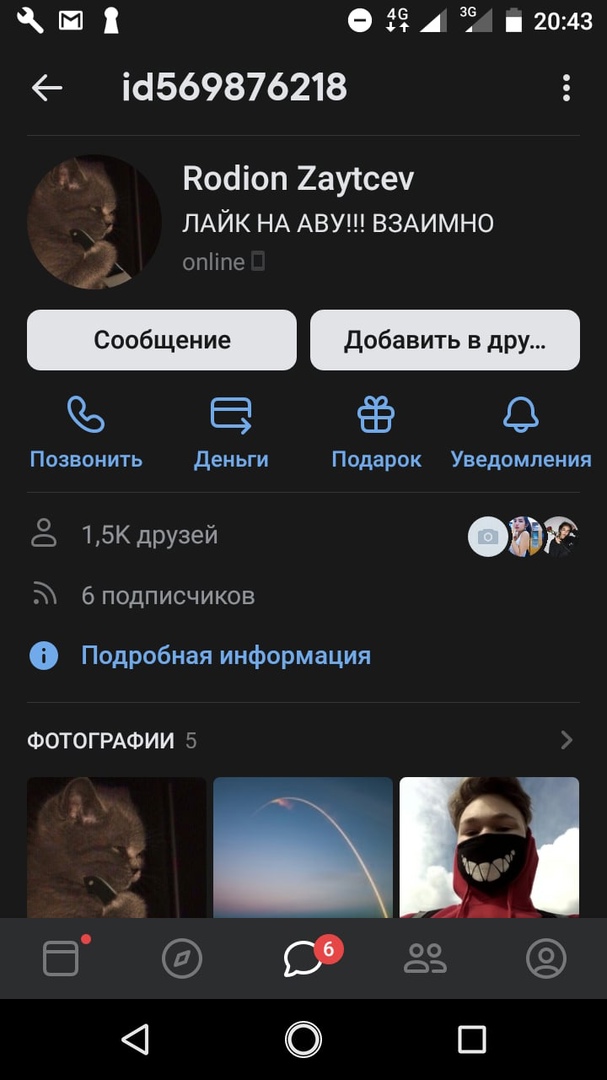Expand the Фотографии section

click(x=566, y=741)
